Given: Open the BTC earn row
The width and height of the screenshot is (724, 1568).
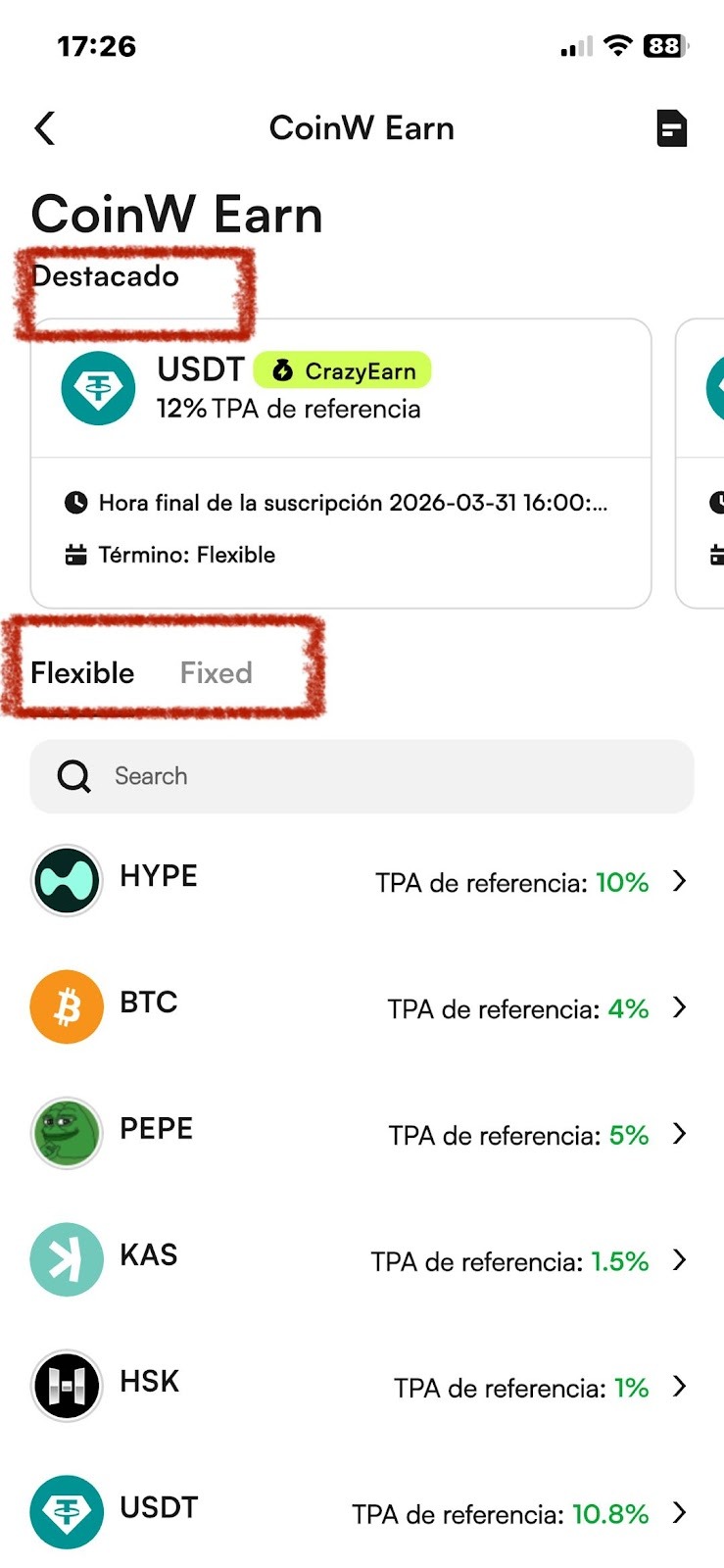Looking at the screenshot, I should (x=362, y=1007).
